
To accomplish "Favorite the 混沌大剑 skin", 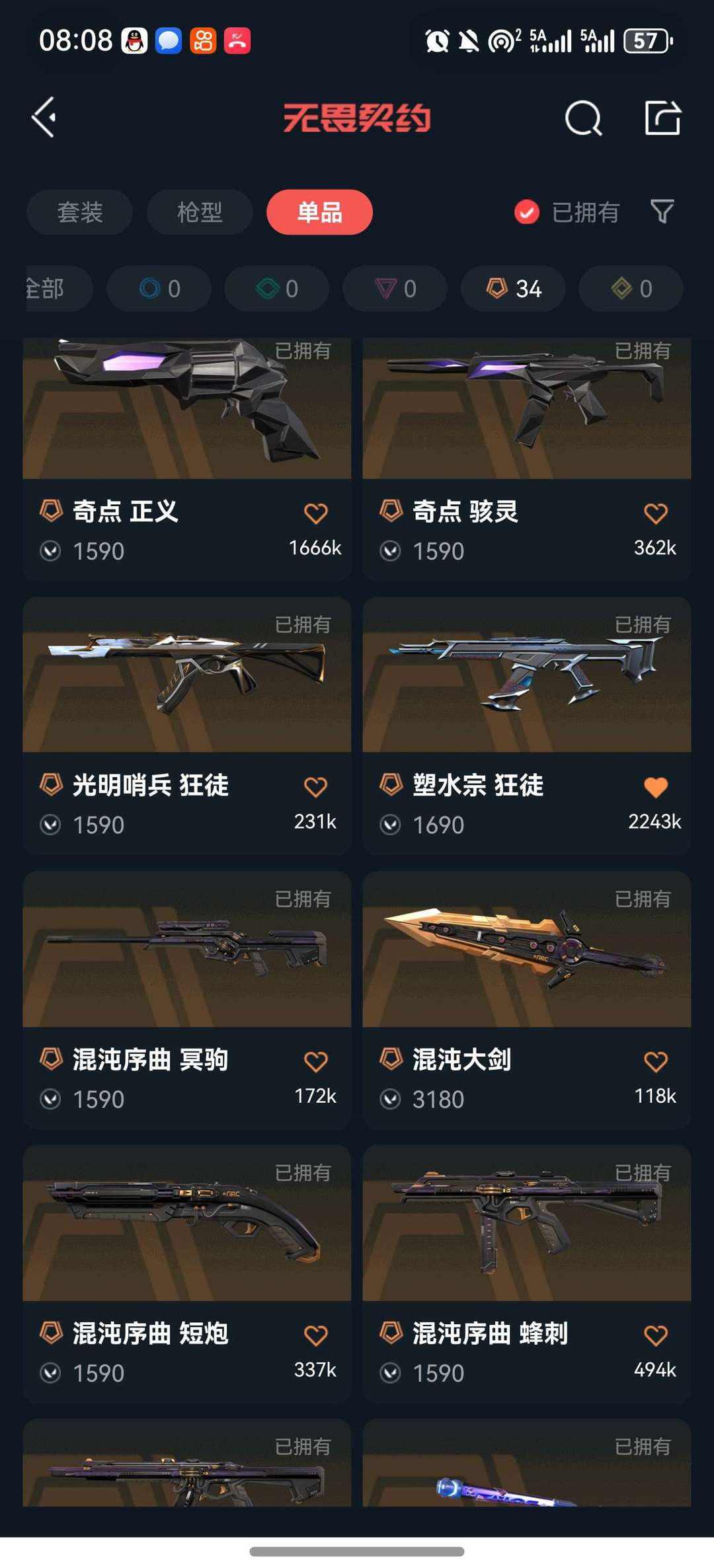I will tap(655, 1061).
